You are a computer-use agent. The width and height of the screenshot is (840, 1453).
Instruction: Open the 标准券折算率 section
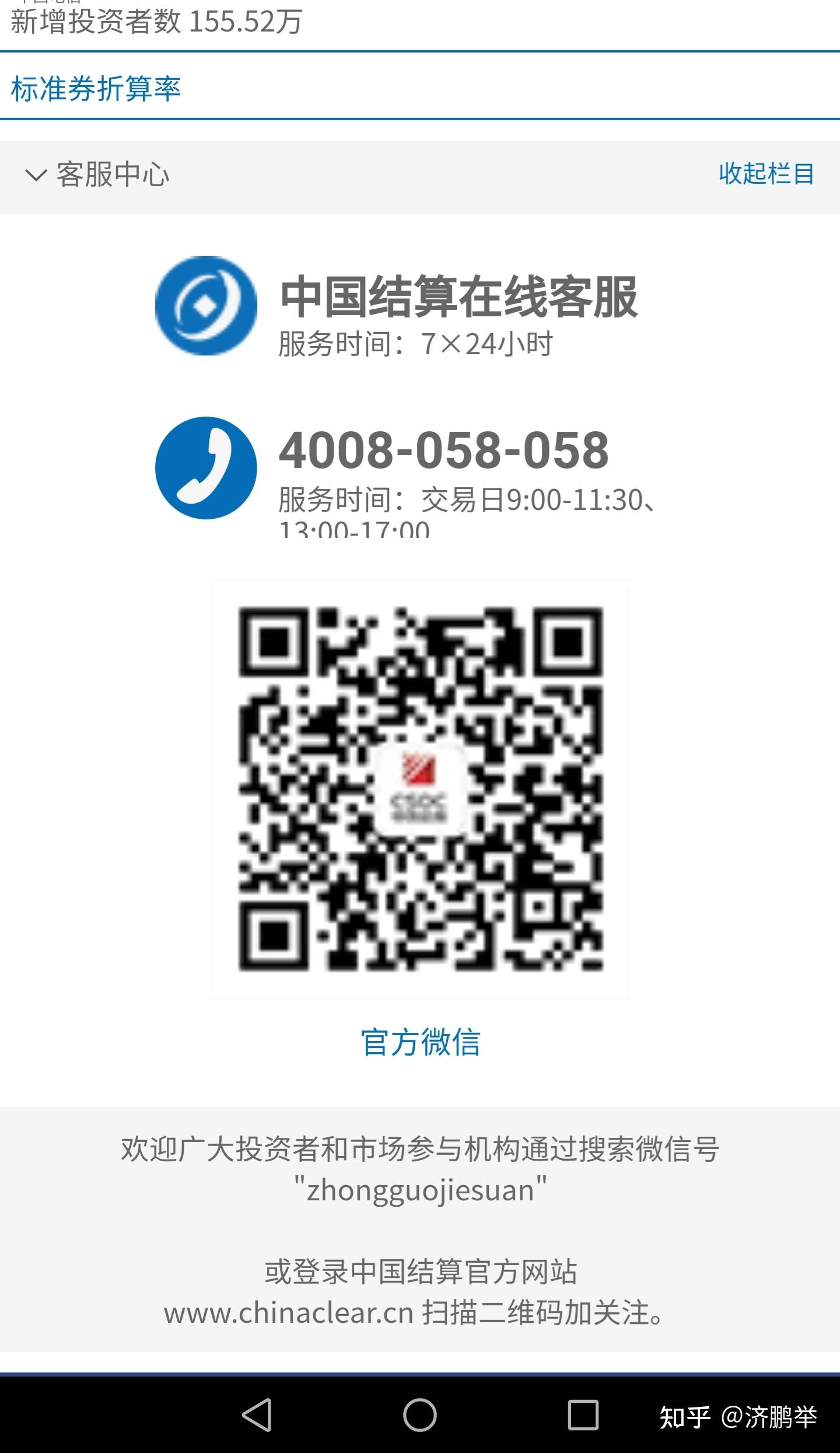tap(96, 89)
